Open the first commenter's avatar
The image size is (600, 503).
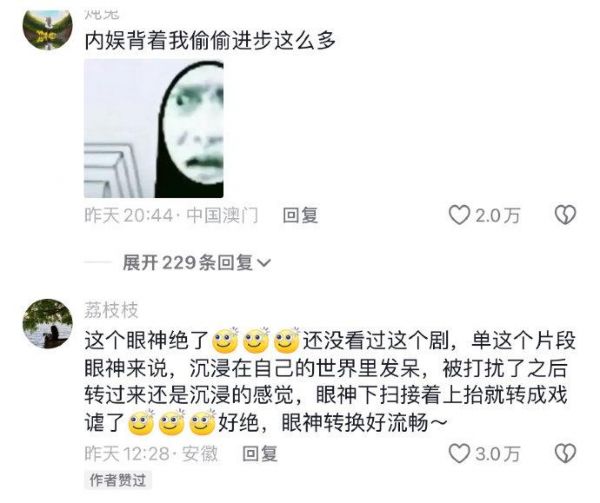pos(46,30)
